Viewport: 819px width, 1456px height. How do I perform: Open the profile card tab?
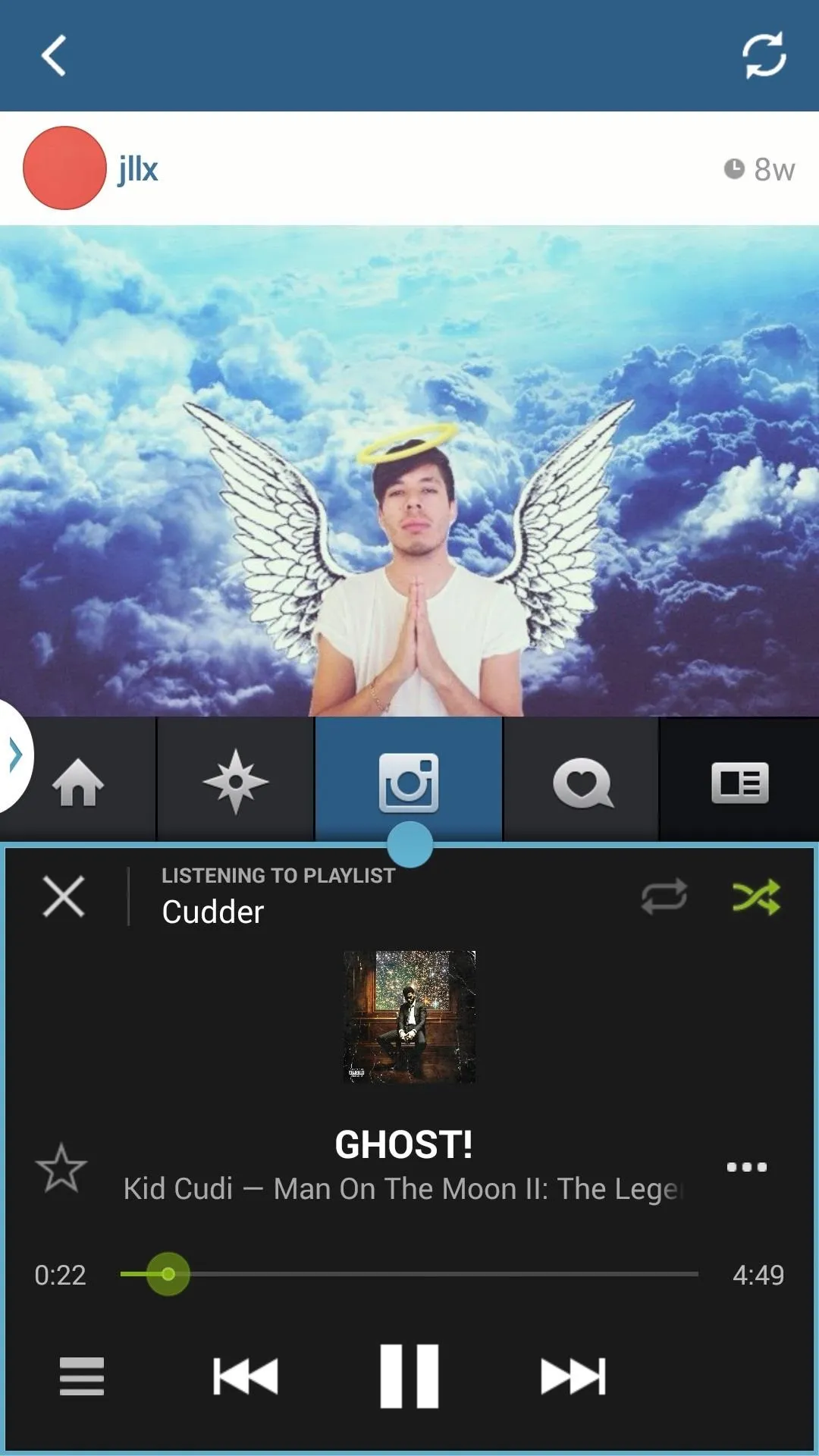pyautogui.click(x=740, y=781)
